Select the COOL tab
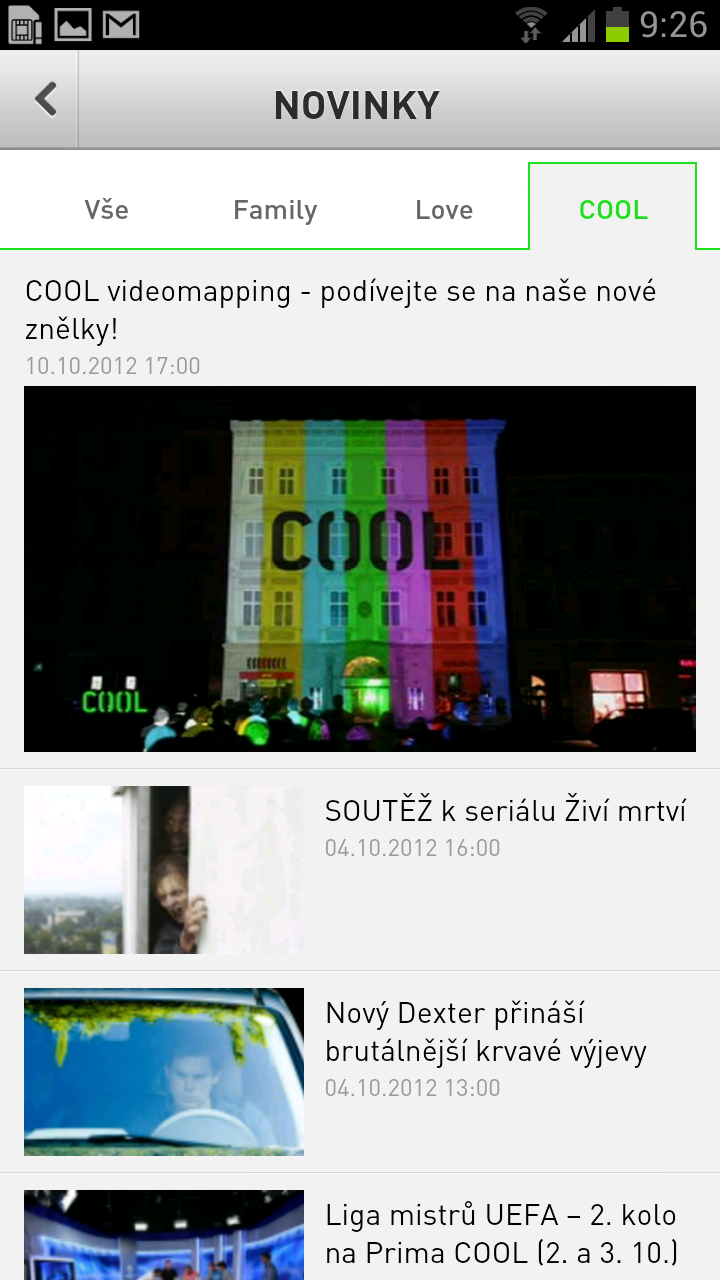This screenshot has height=1280, width=720. pos(612,210)
